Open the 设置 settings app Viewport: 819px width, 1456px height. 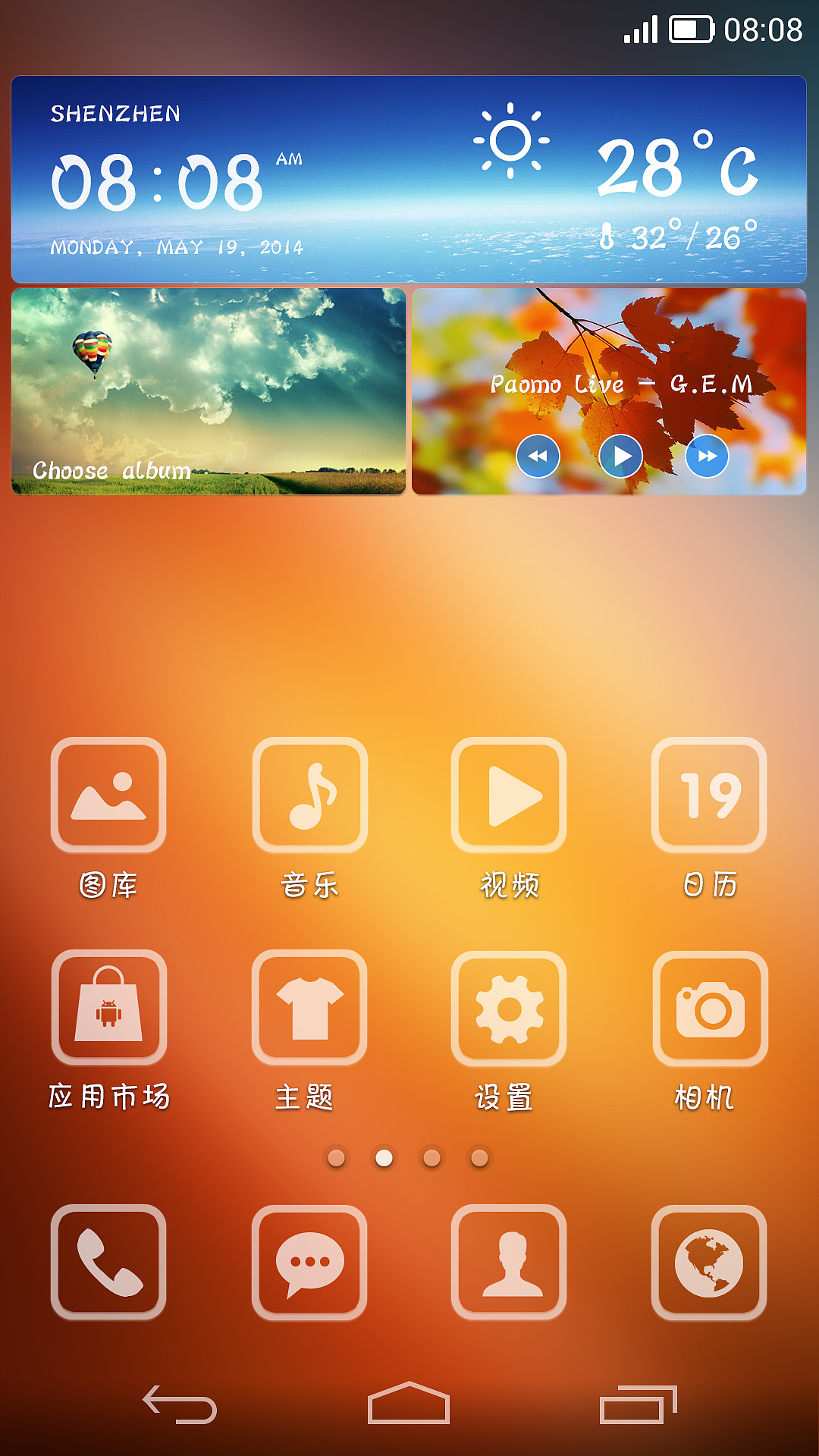click(x=508, y=1009)
